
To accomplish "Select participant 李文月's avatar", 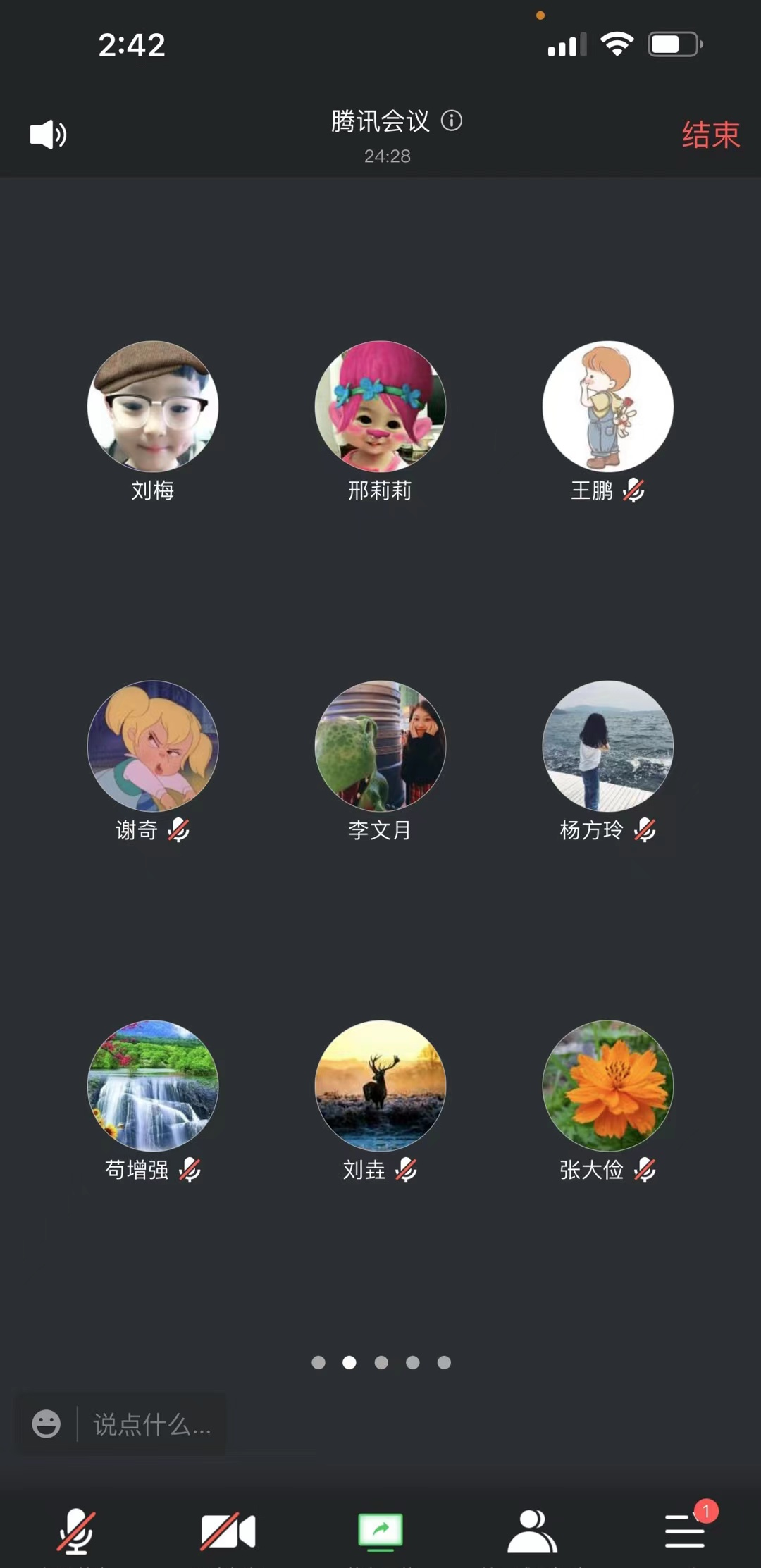I will point(380,746).
